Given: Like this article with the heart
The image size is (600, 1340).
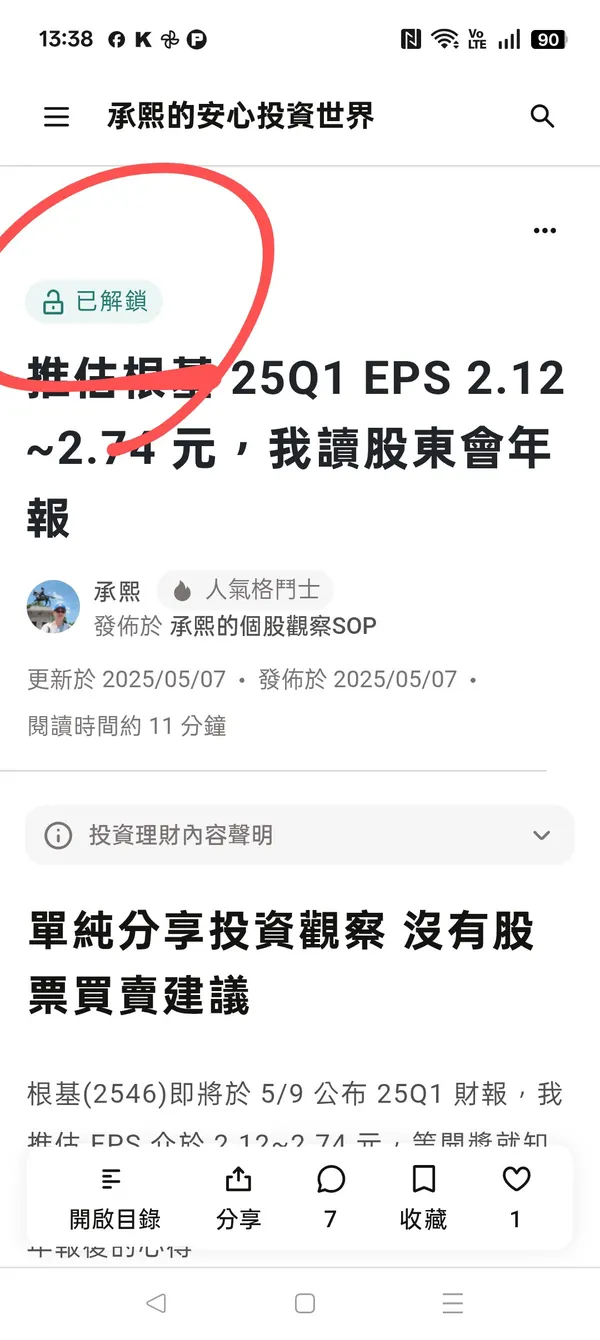Looking at the screenshot, I should 516,1198.
